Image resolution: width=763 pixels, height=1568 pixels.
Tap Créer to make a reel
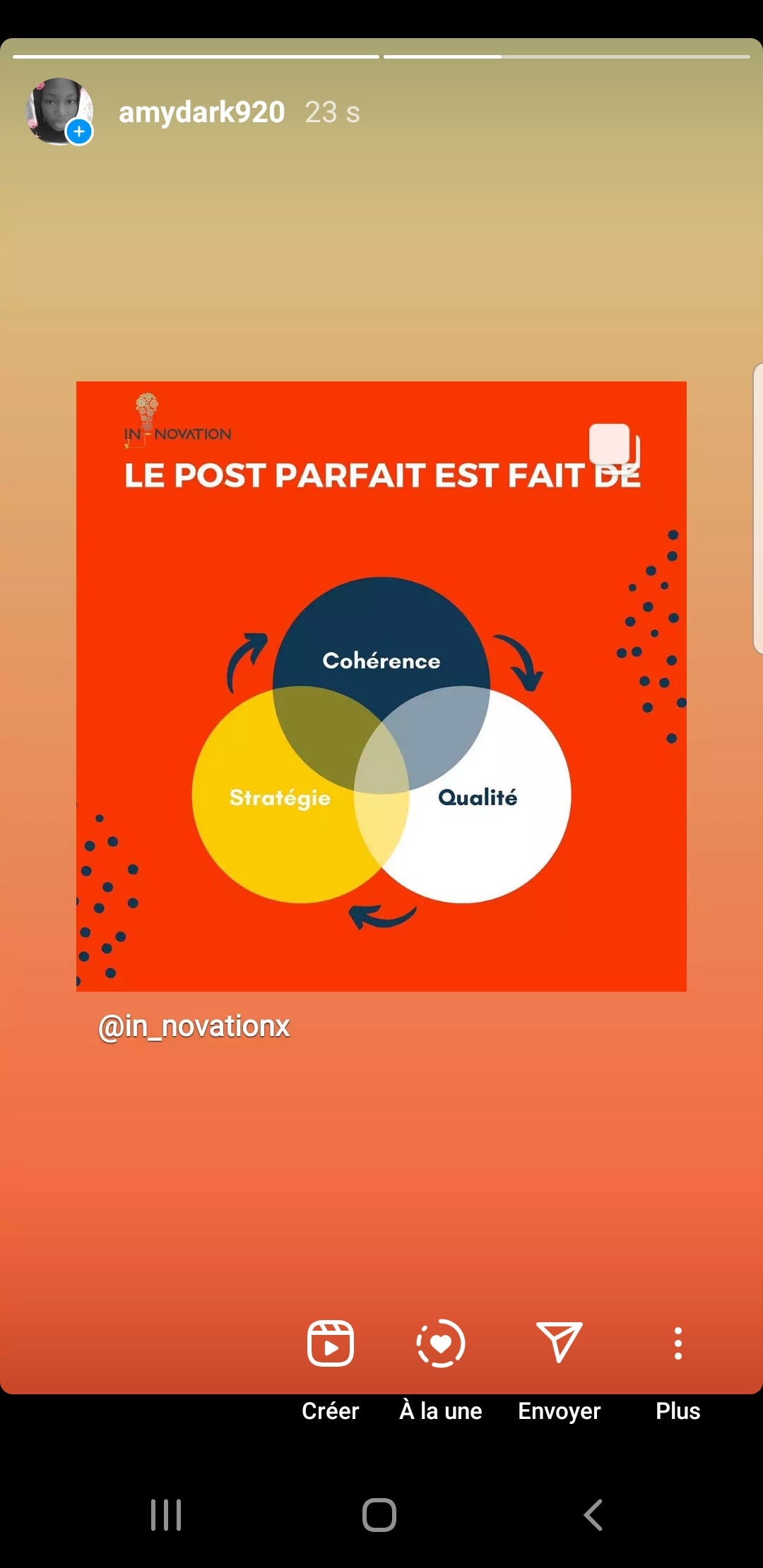click(x=331, y=1368)
